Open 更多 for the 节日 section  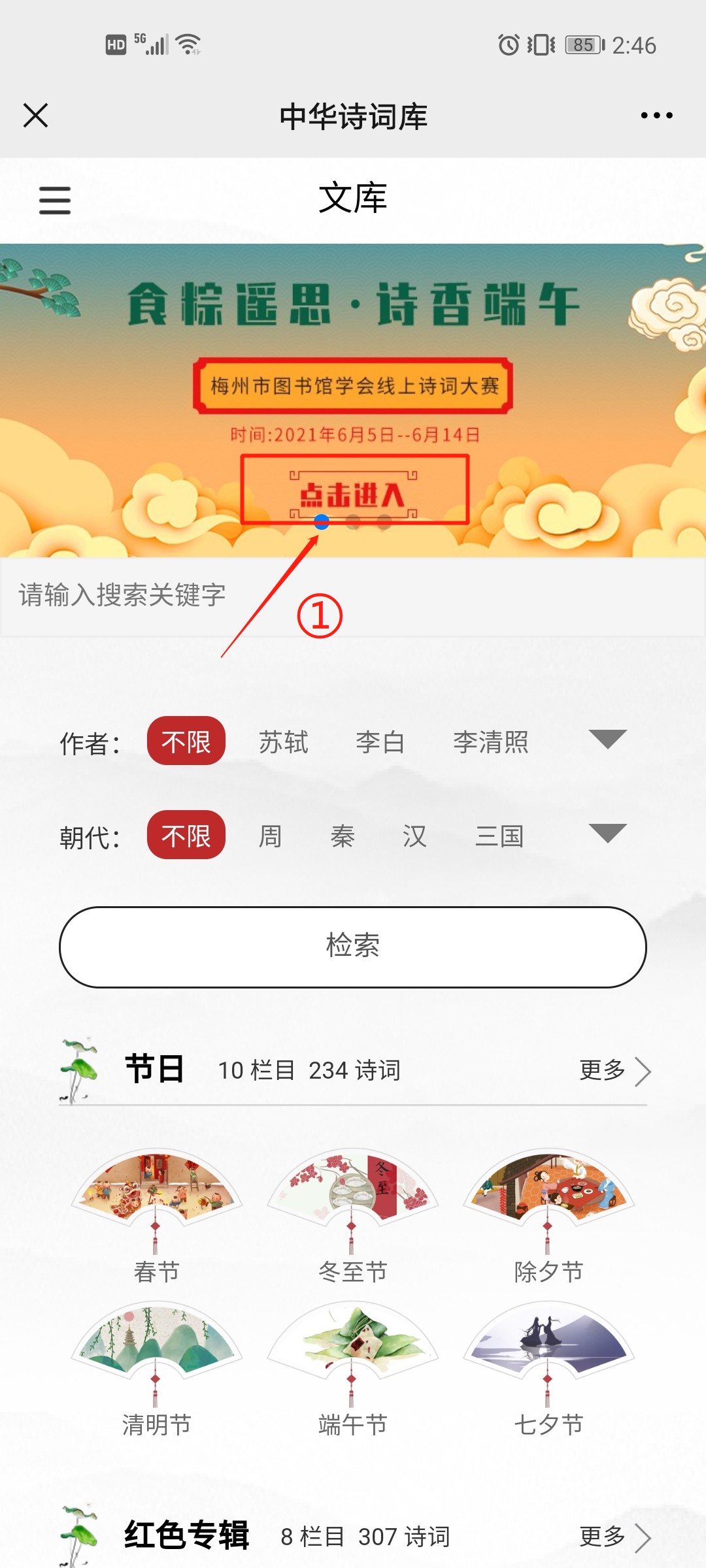614,1071
